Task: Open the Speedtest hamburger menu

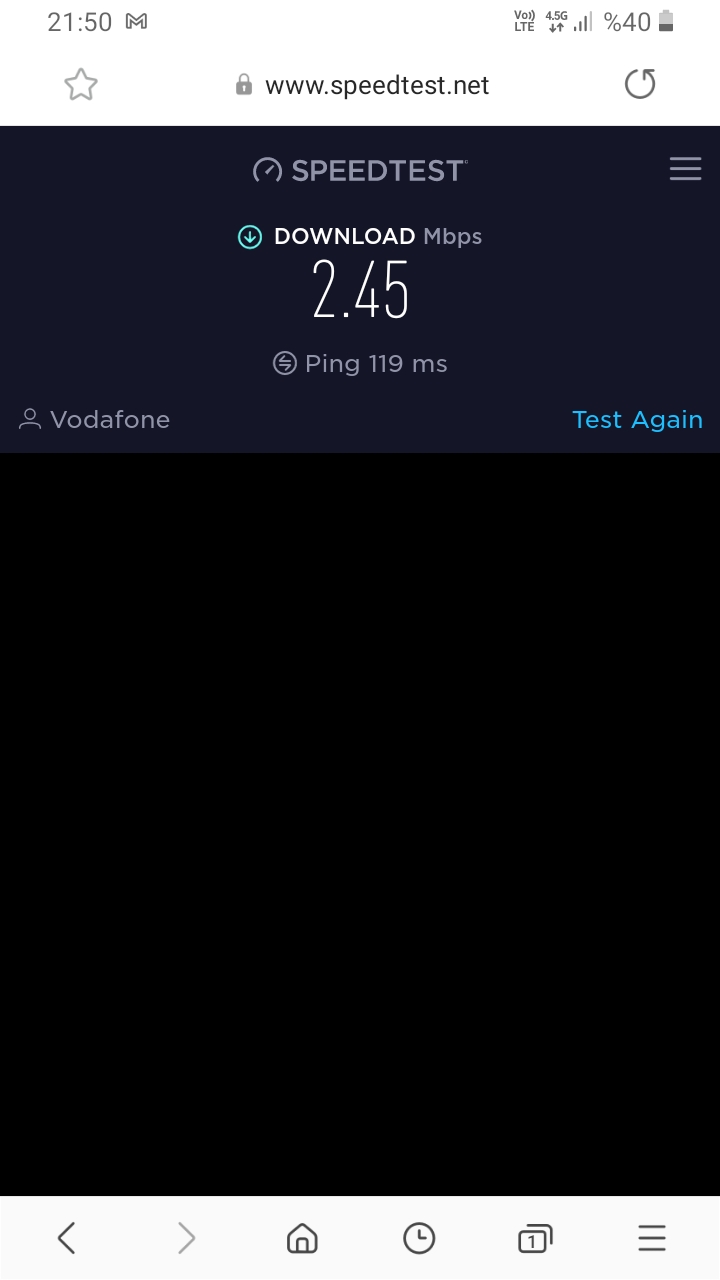Action: click(685, 169)
